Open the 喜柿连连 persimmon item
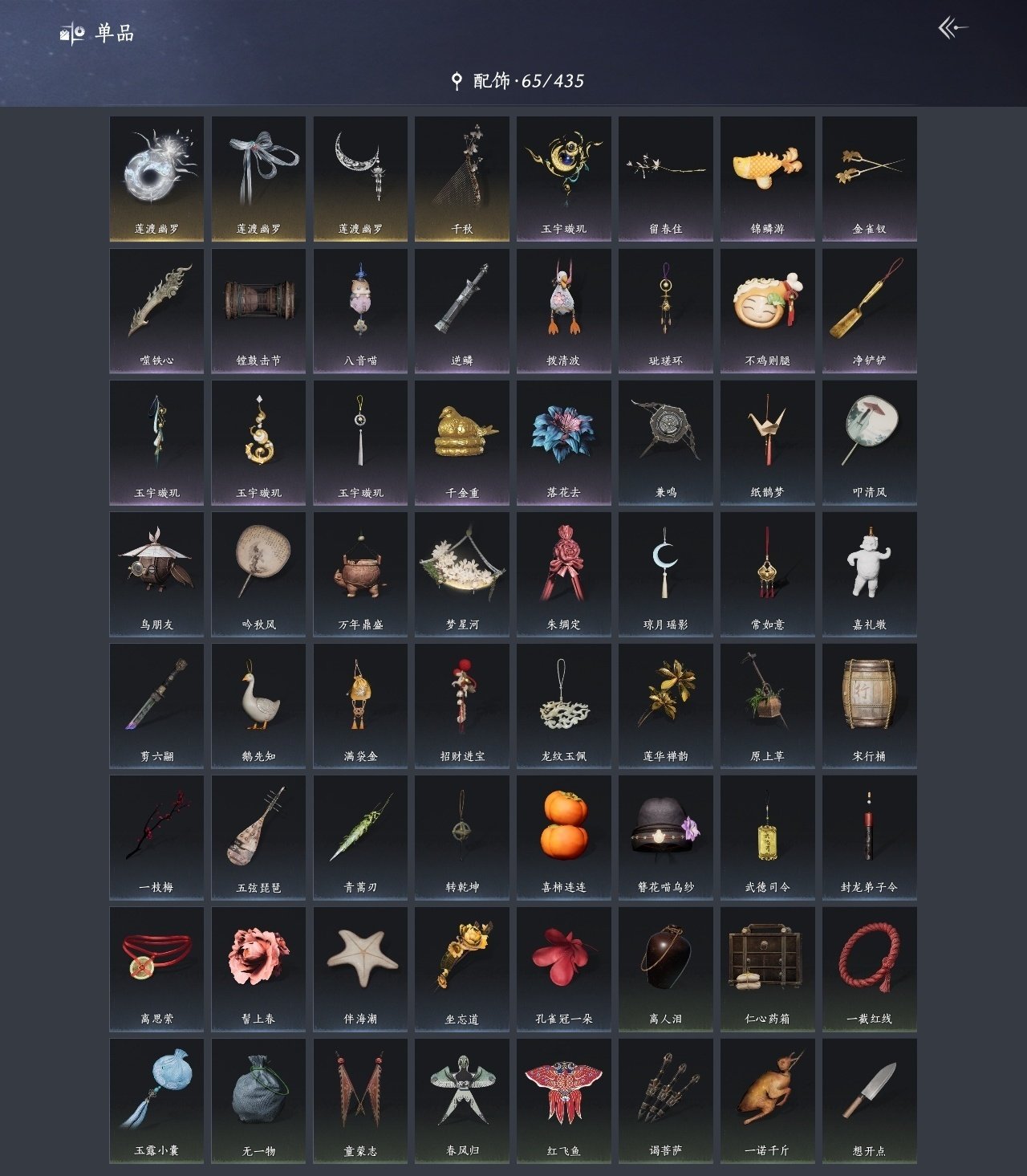The image size is (1027, 1176). point(563,836)
